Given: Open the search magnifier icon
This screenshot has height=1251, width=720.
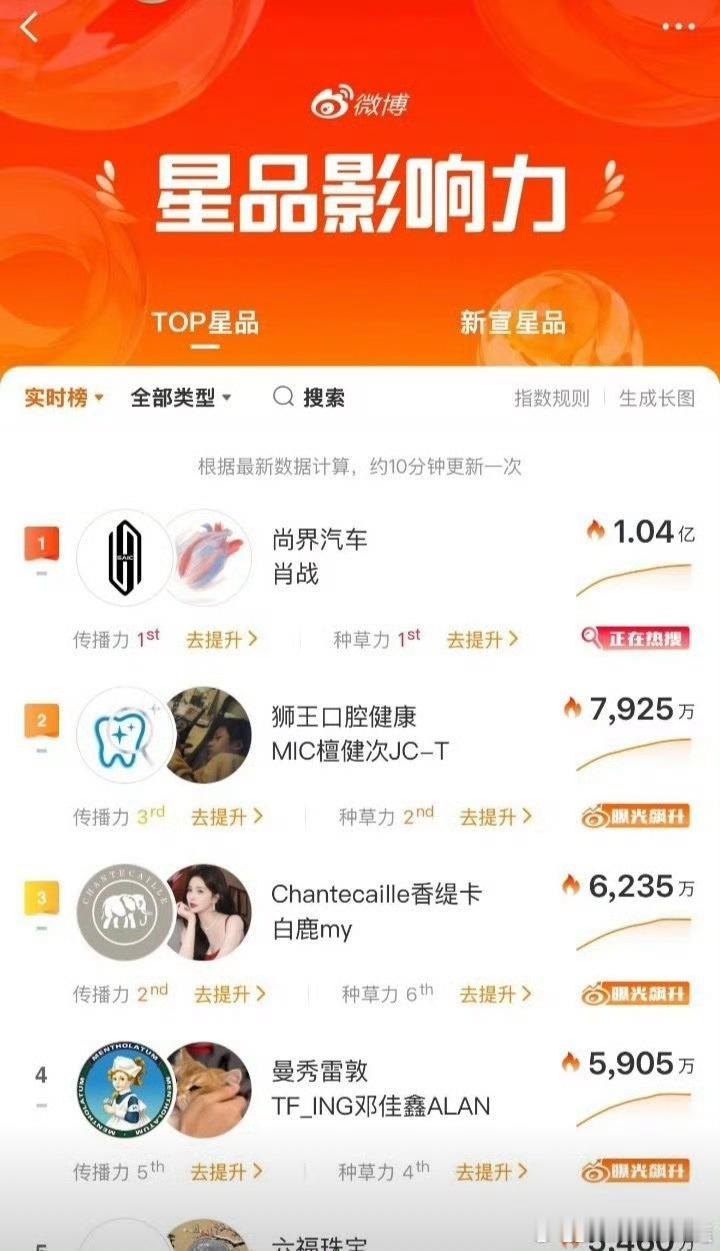Looking at the screenshot, I should (x=285, y=397).
